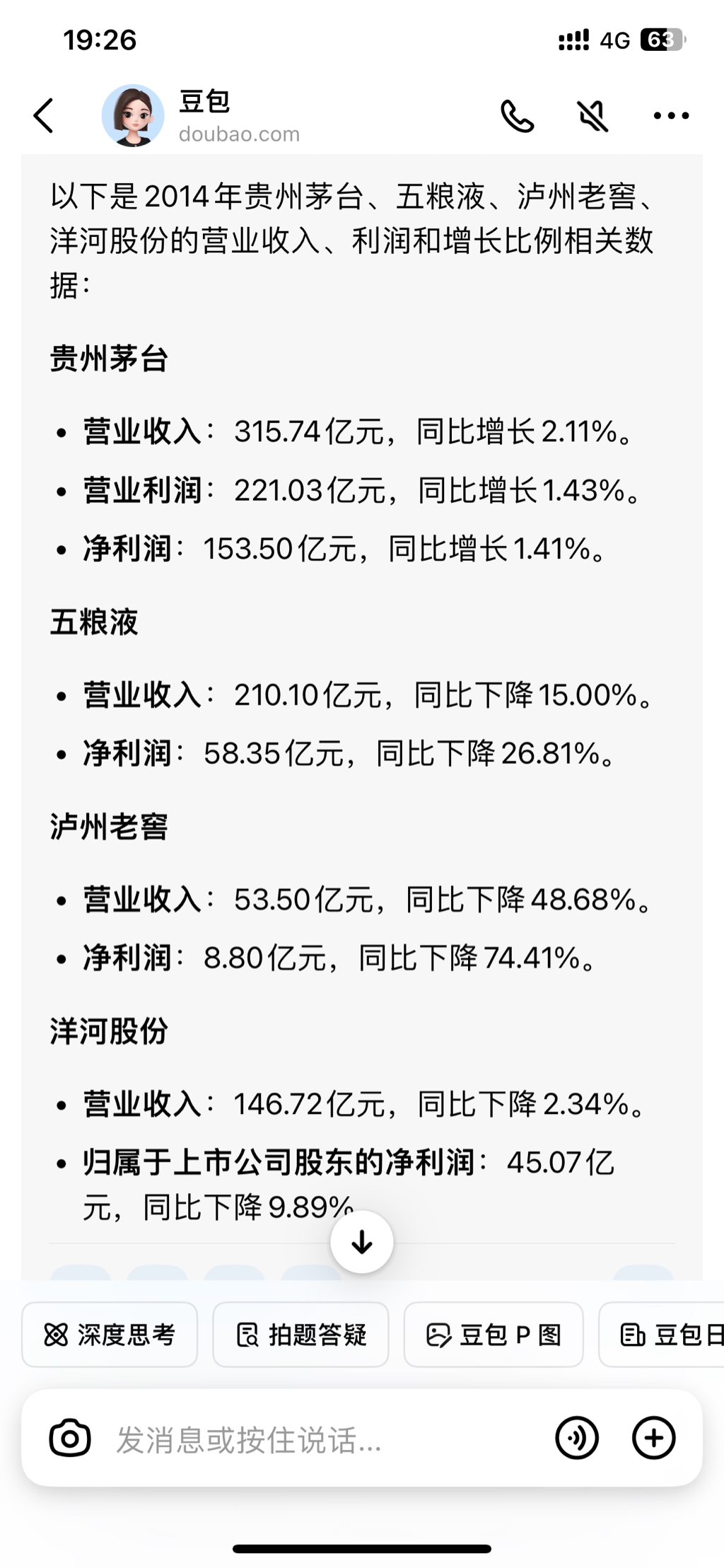
Task: Open the three-dot overflow menu
Action: click(670, 116)
